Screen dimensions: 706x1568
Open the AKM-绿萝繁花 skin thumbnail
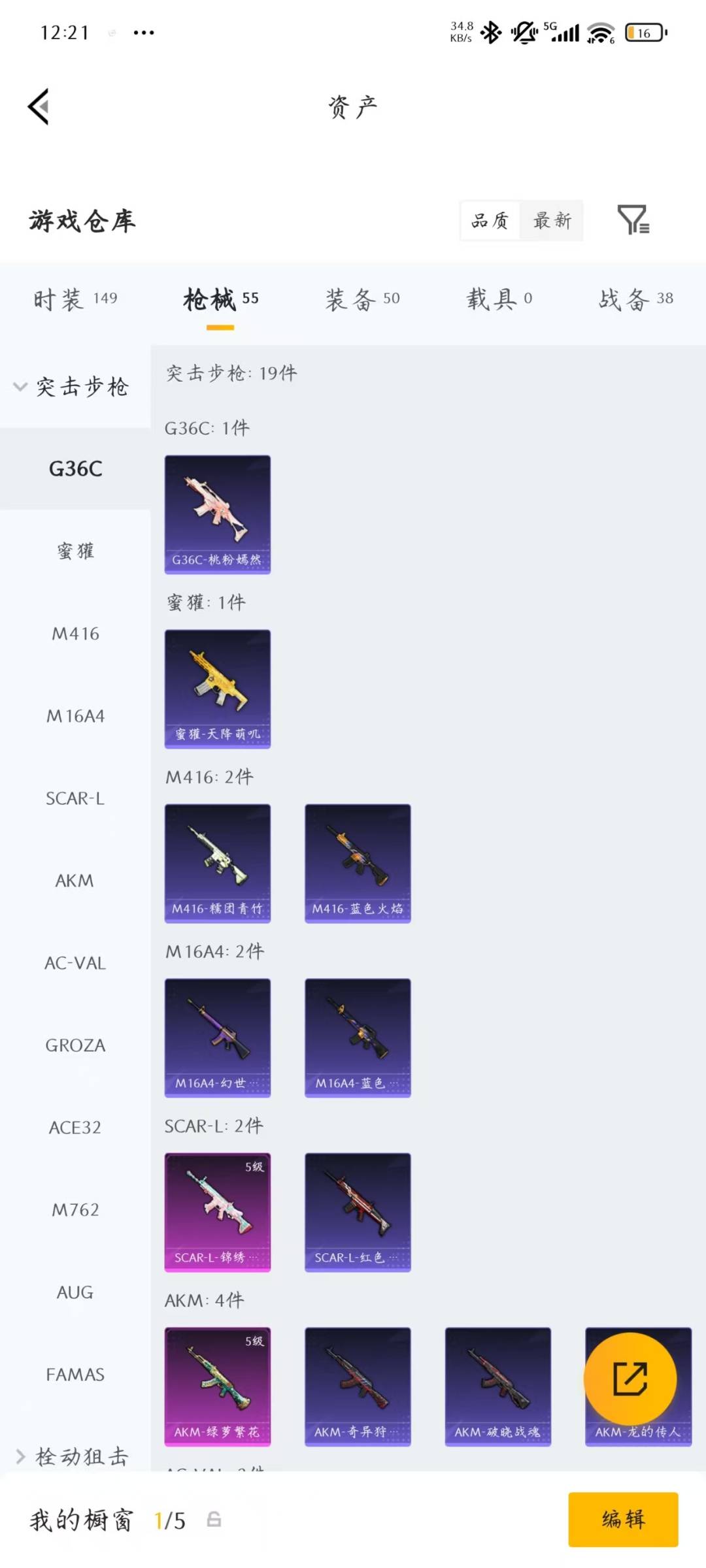point(218,1385)
